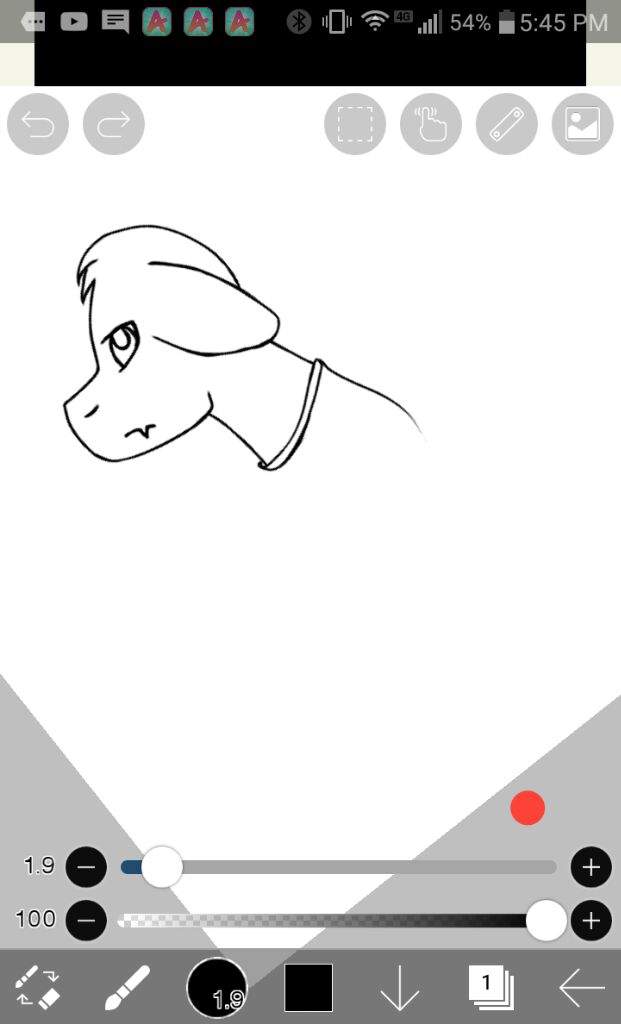Screen dimensions: 621x1024
Task: Open the ruler tool
Action: point(507,124)
